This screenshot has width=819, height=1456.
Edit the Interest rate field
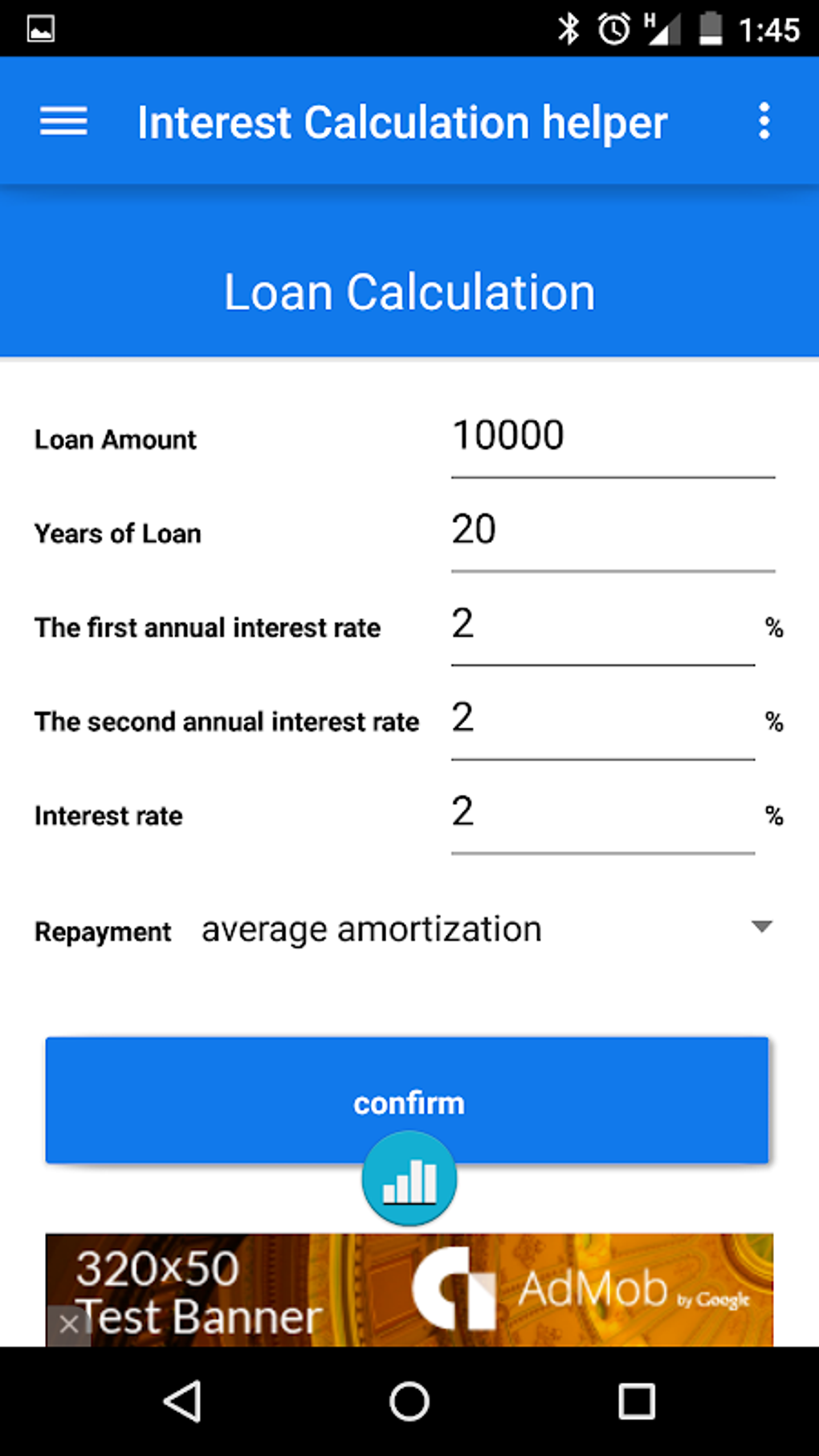point(602,814)
